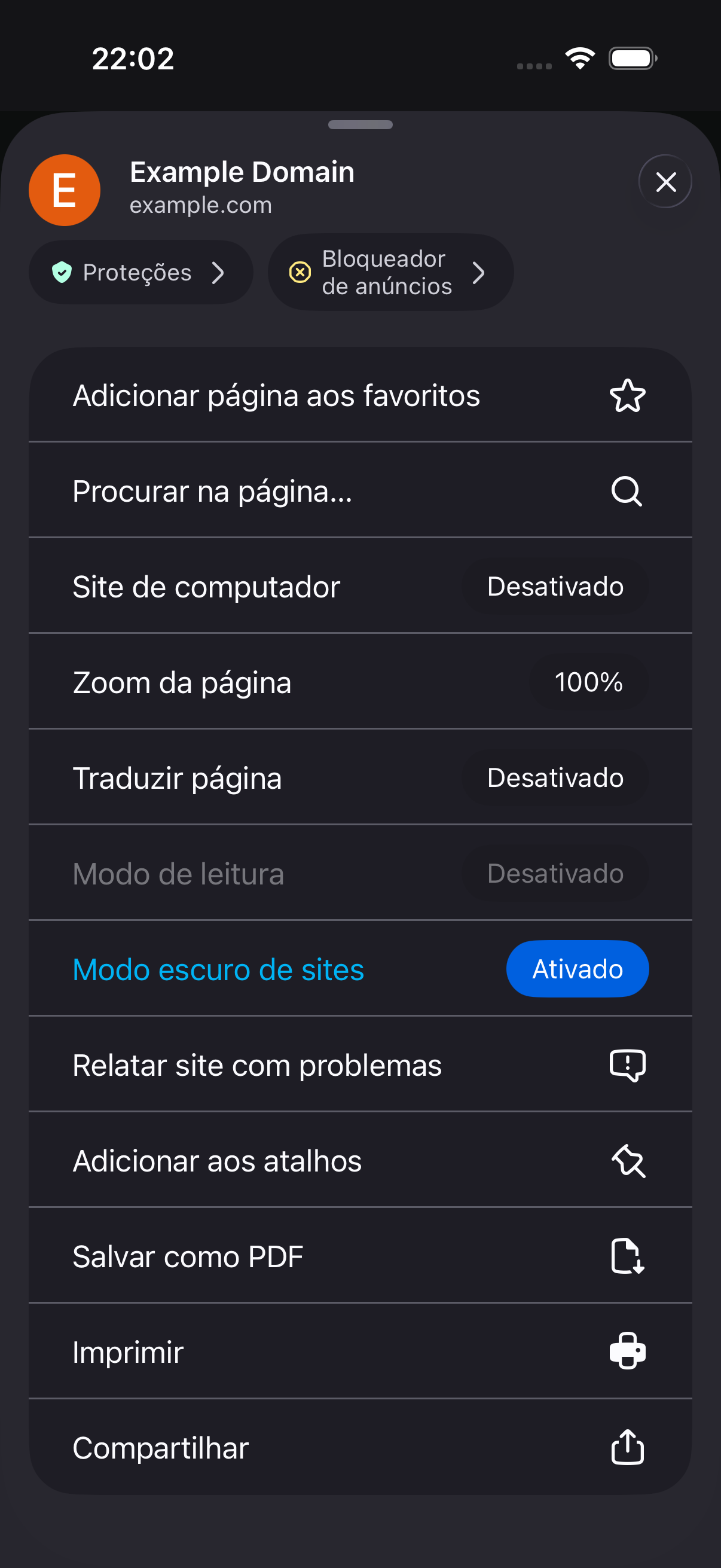
Task: Toggle Site de computador option
Action: (x=360, y=586)
